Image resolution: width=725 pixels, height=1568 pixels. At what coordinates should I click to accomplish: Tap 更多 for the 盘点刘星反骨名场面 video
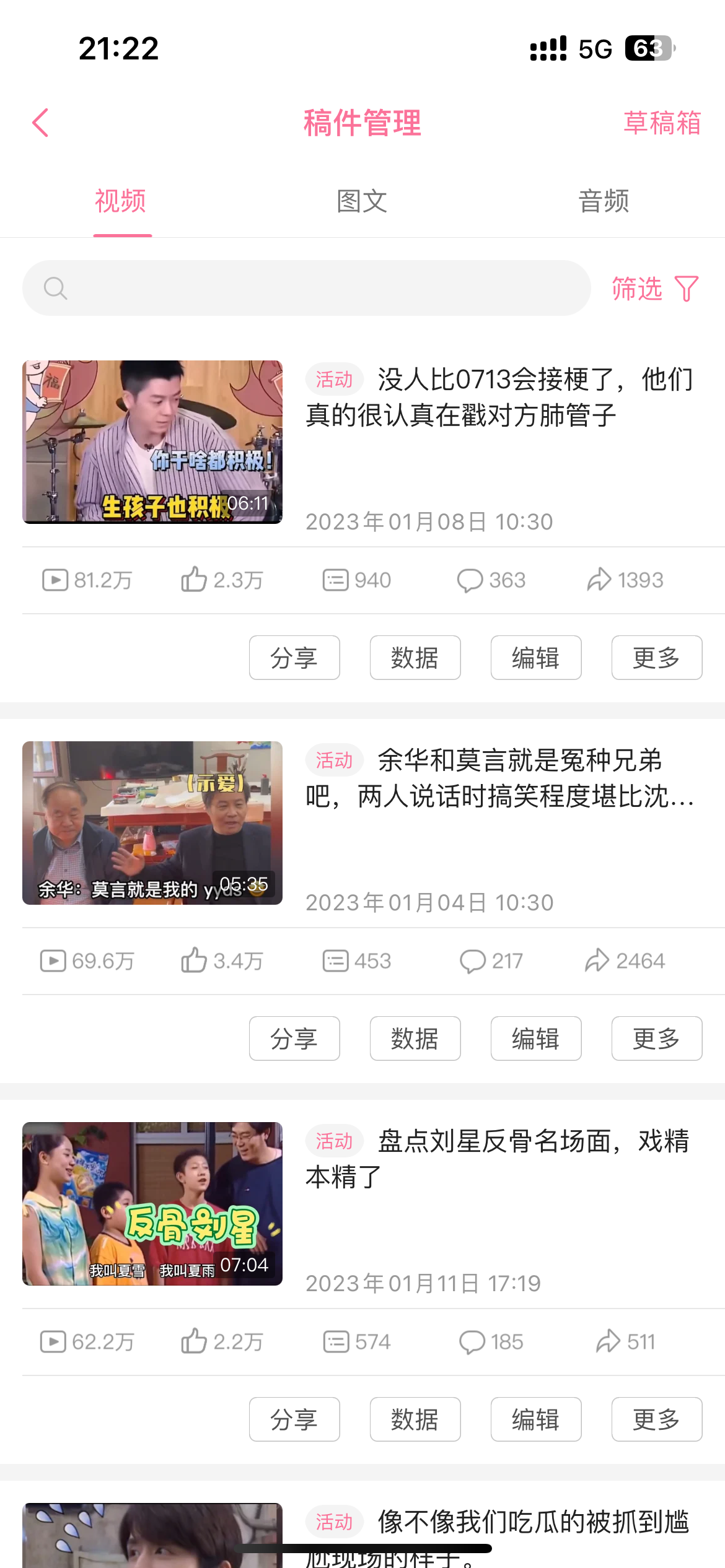point(657,1419)
